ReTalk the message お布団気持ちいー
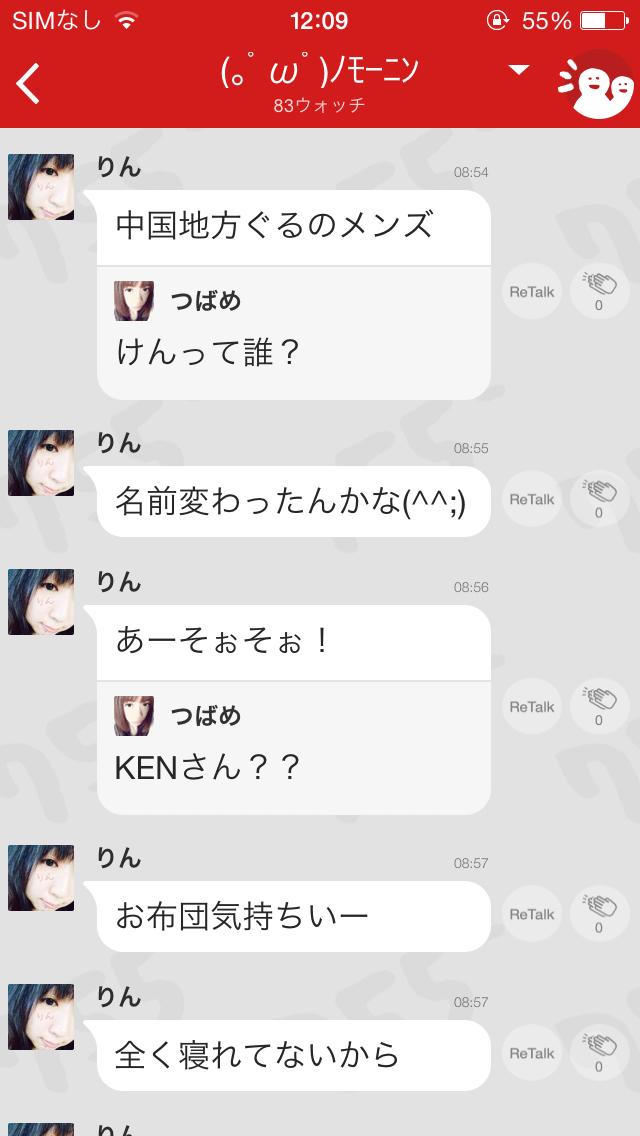 pyautogui.click(x=531, y=914)
